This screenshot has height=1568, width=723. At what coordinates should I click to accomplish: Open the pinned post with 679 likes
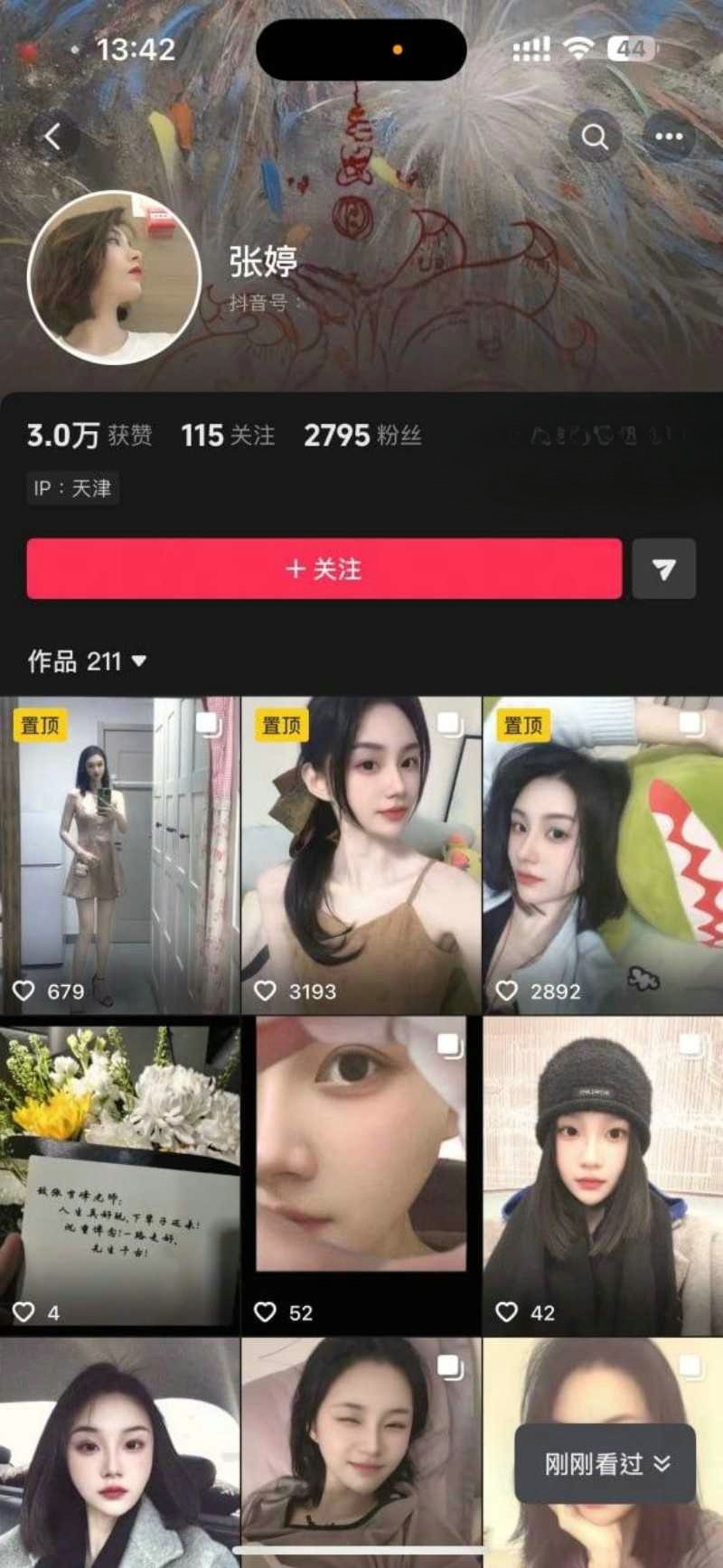120,854
